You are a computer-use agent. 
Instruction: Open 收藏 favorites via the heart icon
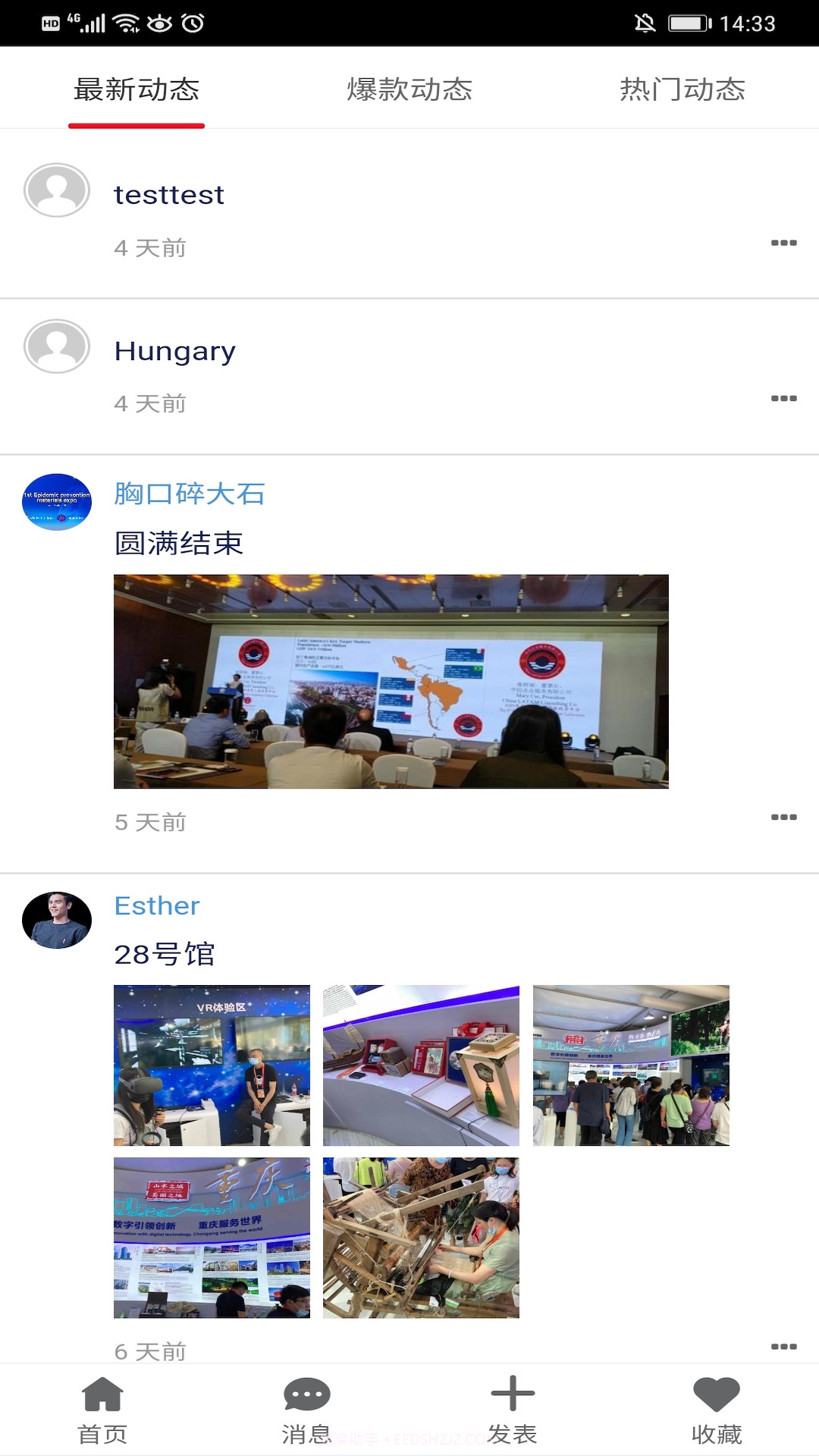(x=717, y=1395)
